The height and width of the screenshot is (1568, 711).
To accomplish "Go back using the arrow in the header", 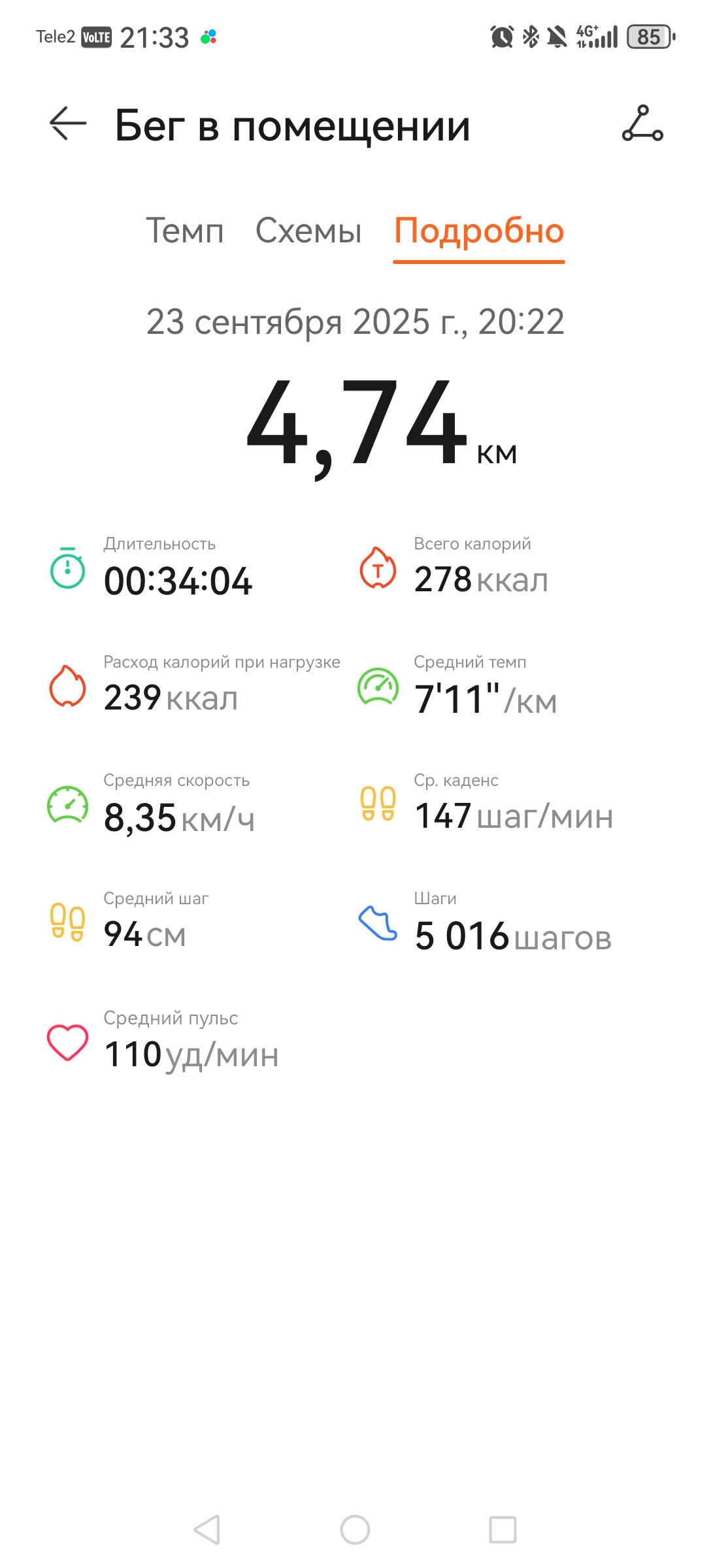I will [68, 123].
